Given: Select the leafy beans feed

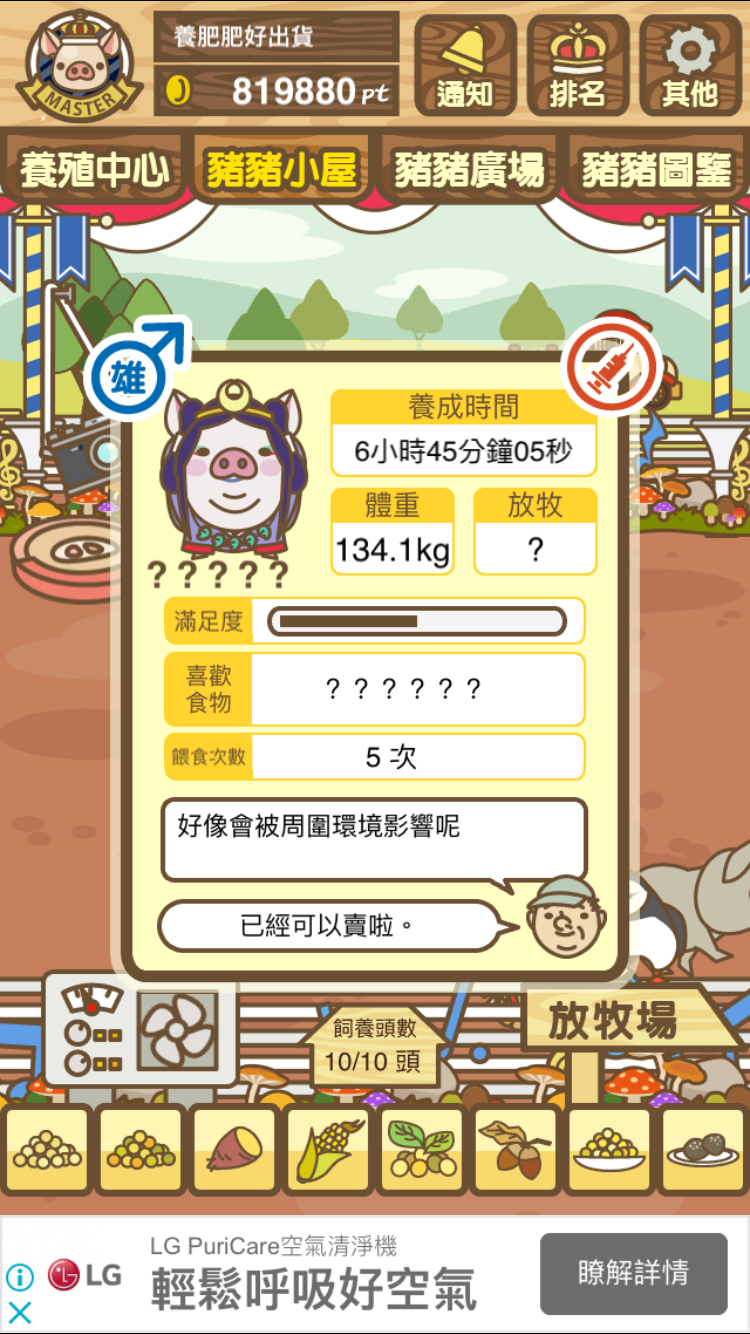Looking at the screenshot, I should coord(422,1150).
